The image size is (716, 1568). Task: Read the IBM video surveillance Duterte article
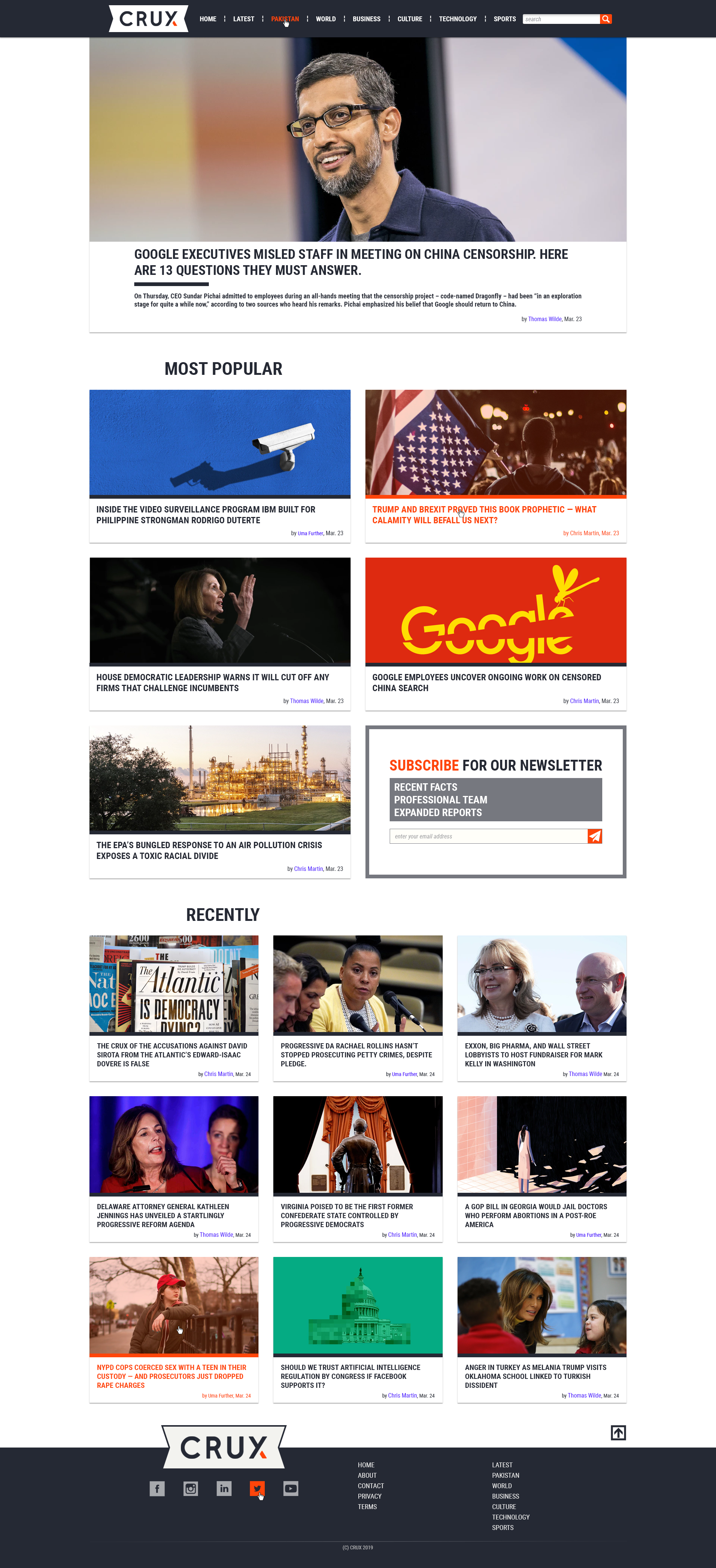tap(205, 515)
